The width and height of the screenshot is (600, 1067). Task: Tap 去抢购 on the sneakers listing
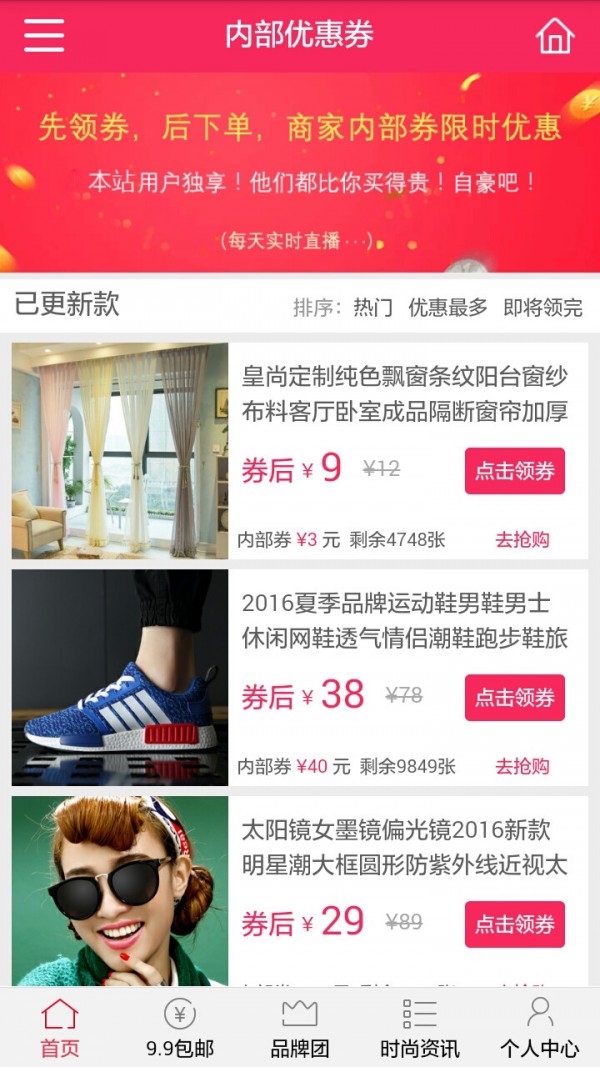click(522, 767)
